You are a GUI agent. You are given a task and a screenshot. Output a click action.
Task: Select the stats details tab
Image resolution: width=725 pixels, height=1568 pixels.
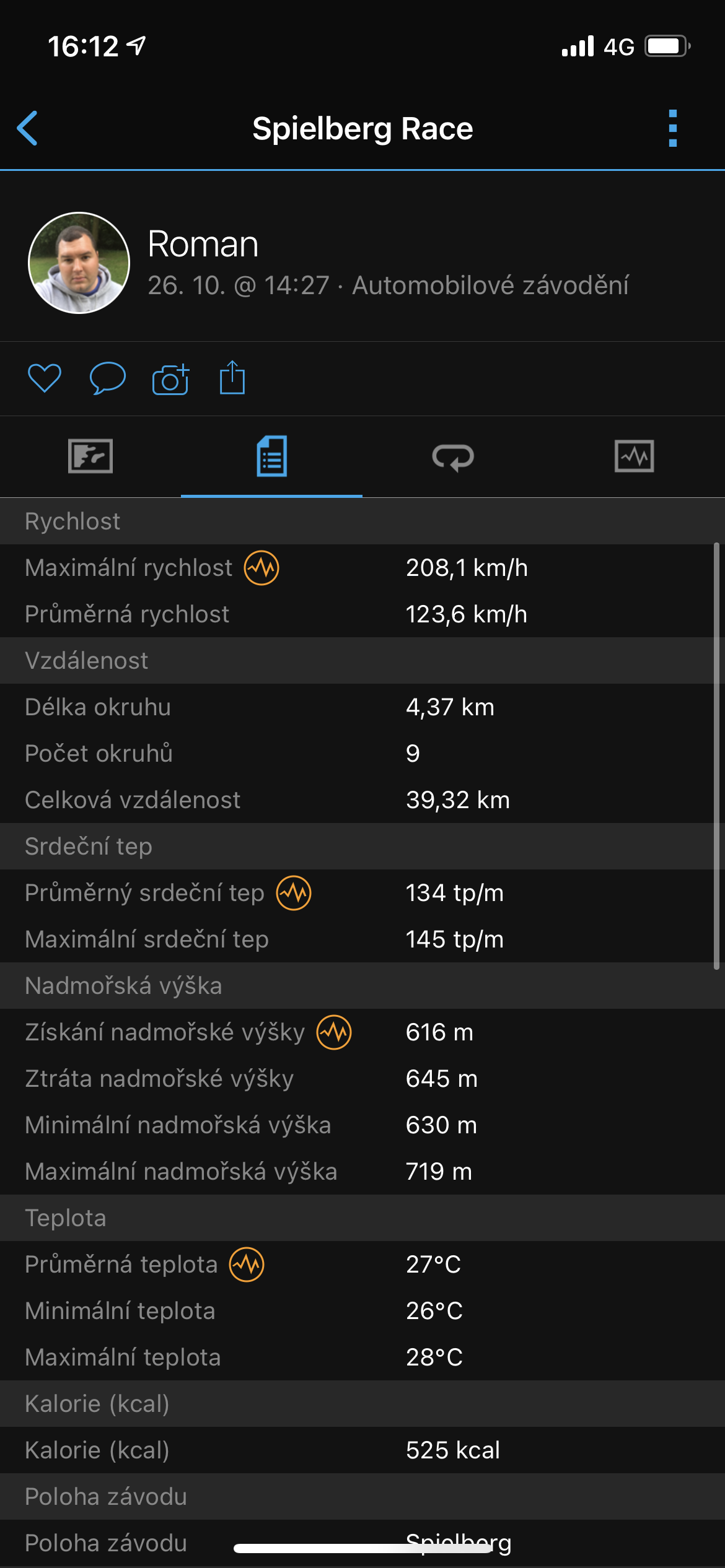click(271, 456)
